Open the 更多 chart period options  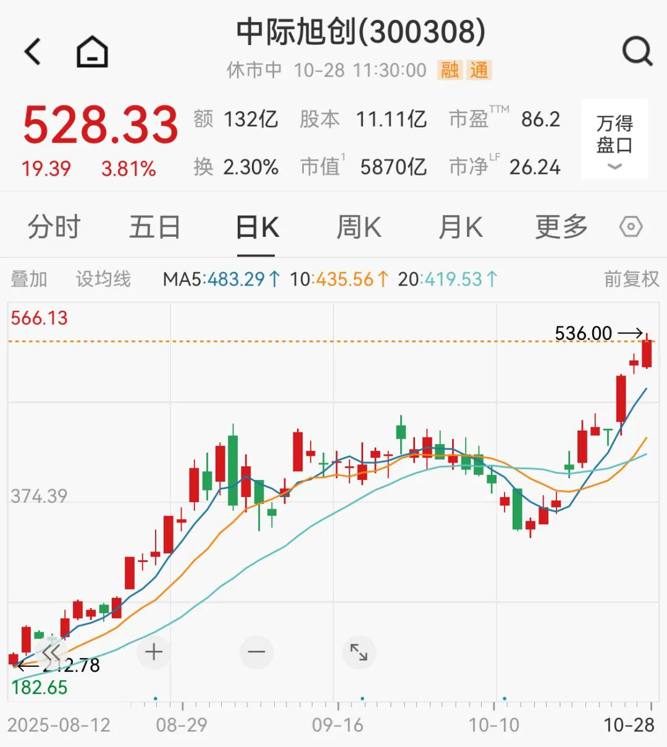[x=561, y=227]
